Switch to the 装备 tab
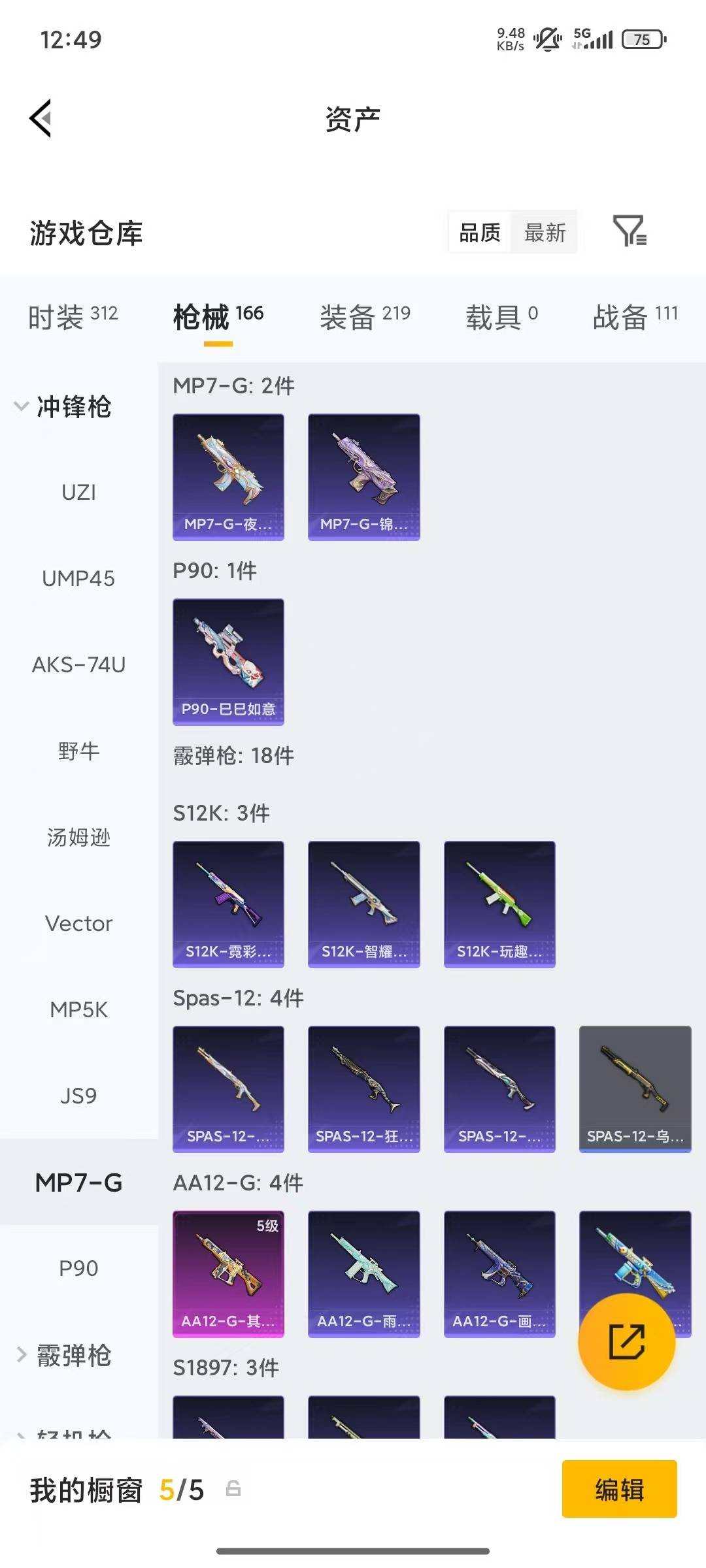 pos(365,317)
